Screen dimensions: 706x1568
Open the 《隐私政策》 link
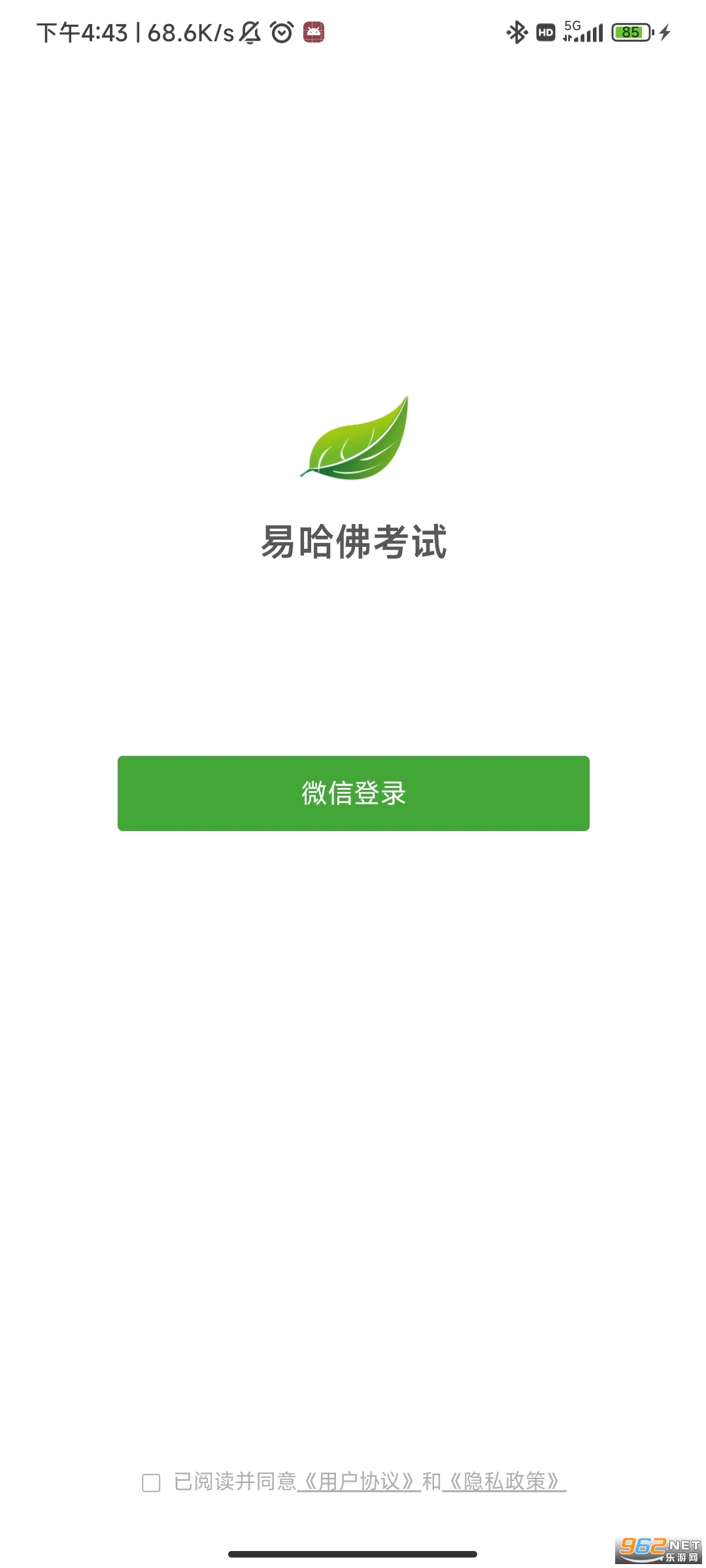[x=504, y=1481]
